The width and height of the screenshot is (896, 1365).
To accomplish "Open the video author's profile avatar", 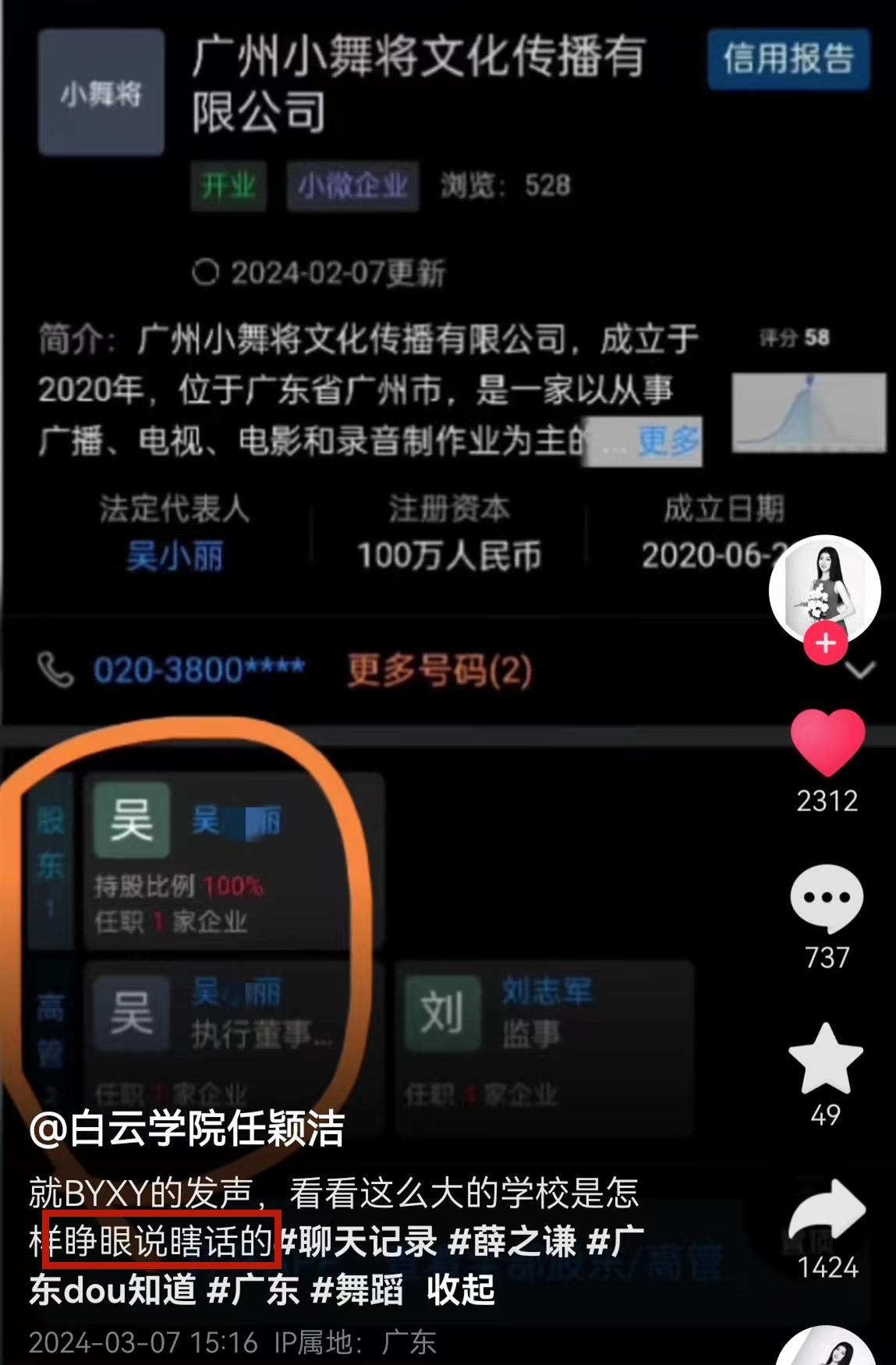I will point(824,589).
